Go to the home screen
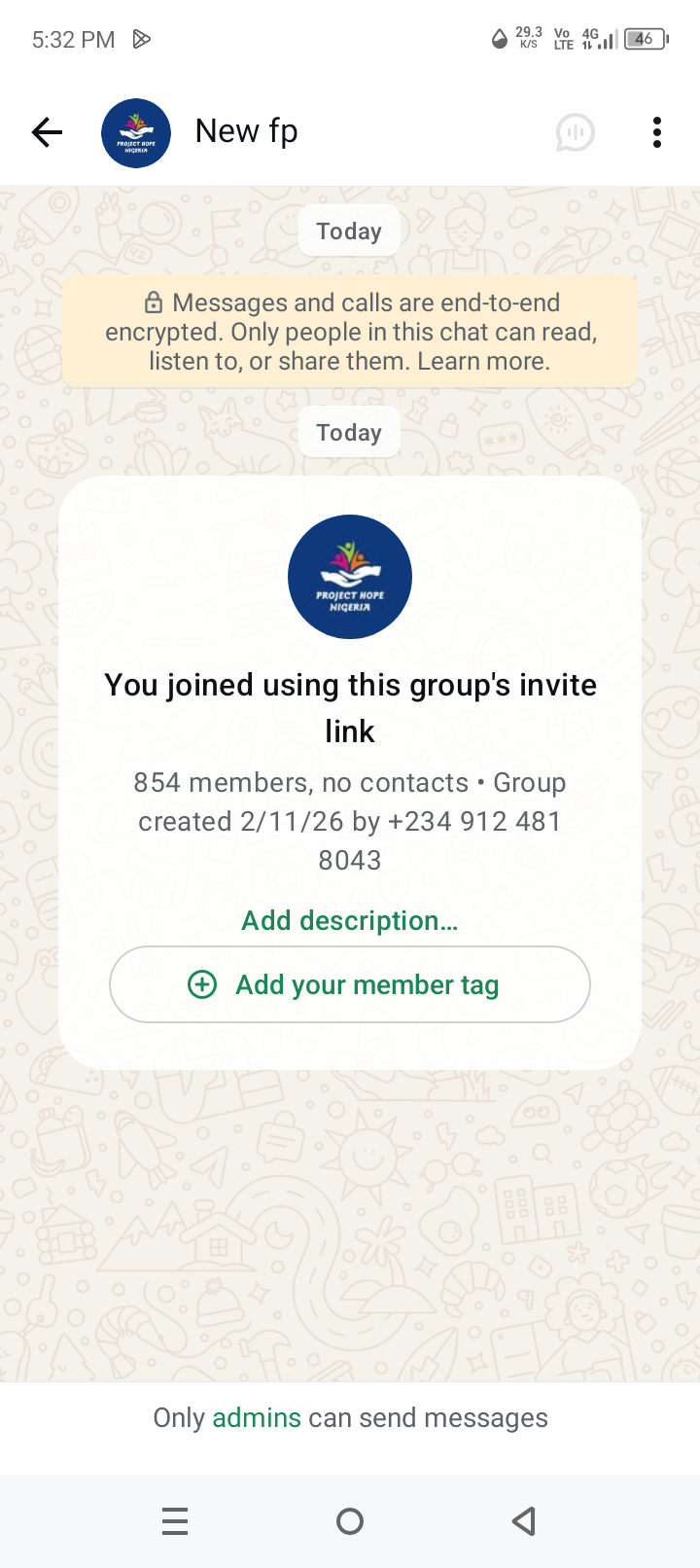Screen dimensions: 700x1568 click(x=350, y=1521)
